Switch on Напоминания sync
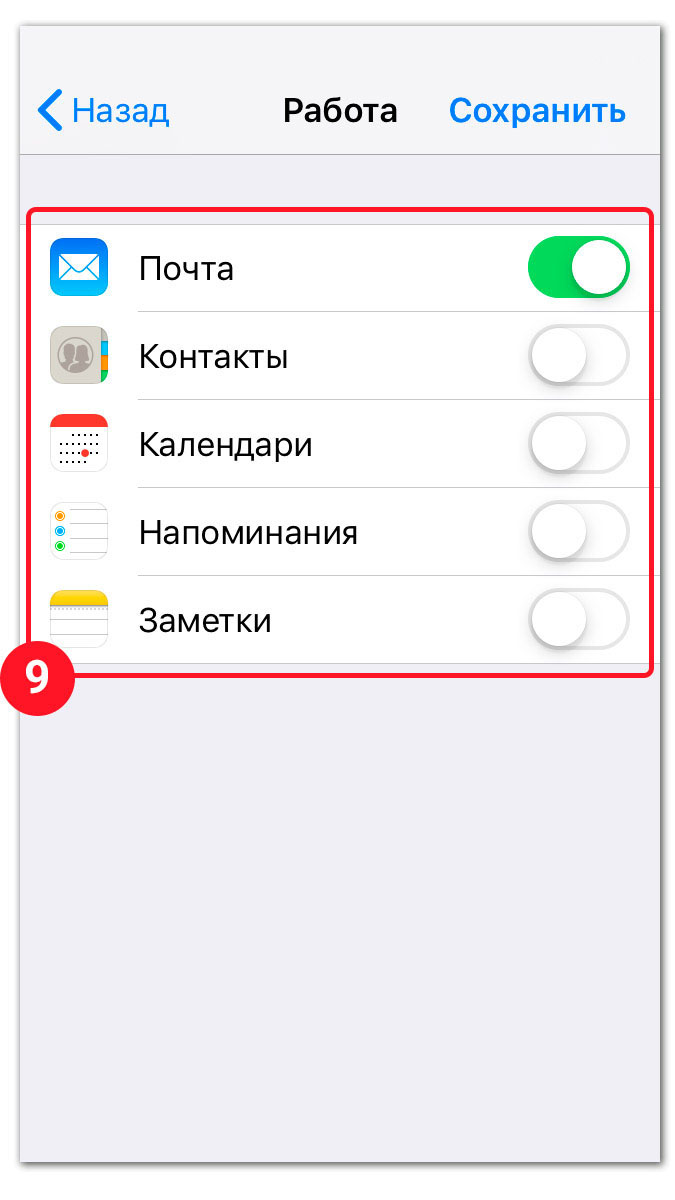This screenshot has width=675, height=1200. pos(578,531)
